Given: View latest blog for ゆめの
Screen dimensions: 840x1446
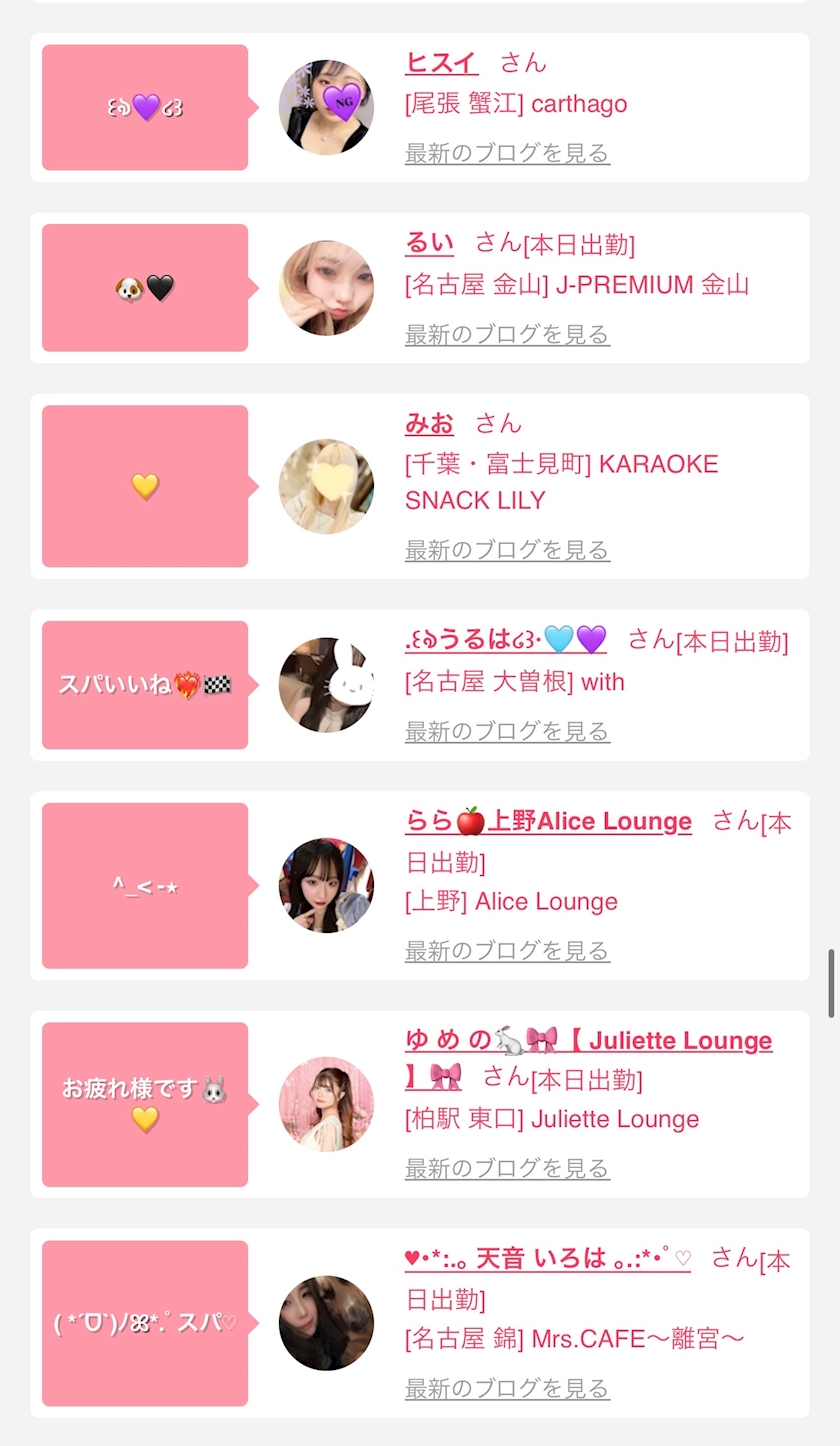Looking at the screenshot, I should click(x=507, y=1168).
